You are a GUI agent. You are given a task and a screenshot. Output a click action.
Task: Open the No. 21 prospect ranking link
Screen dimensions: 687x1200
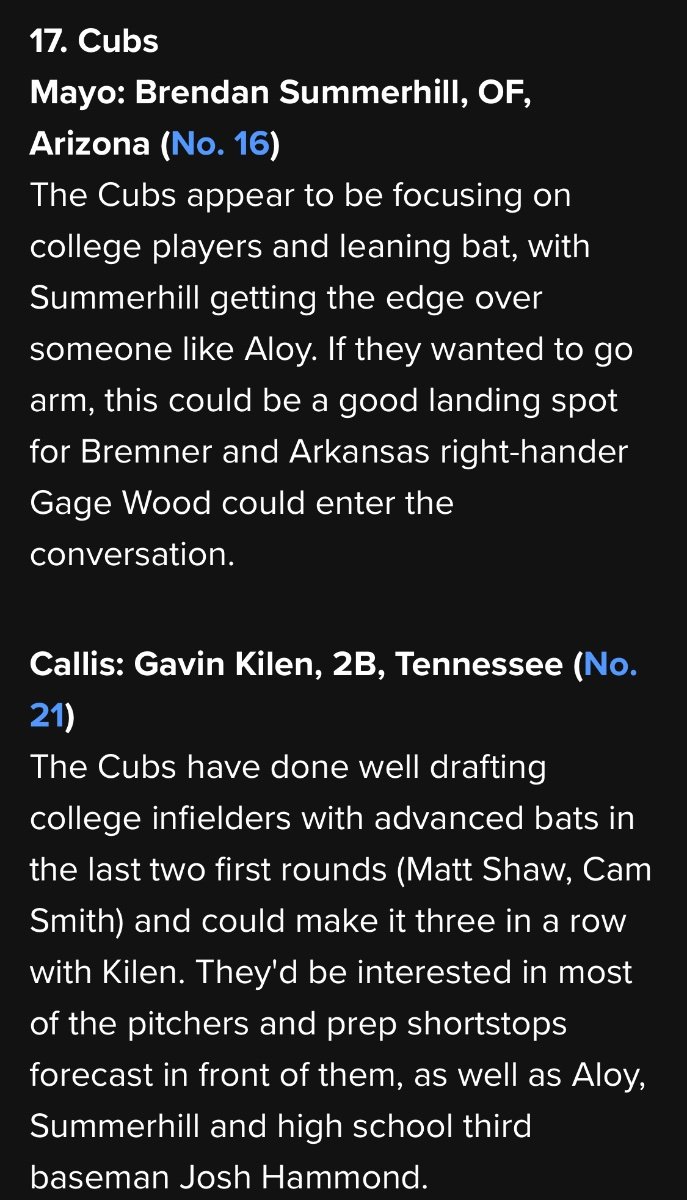click(x=609, y=665)
